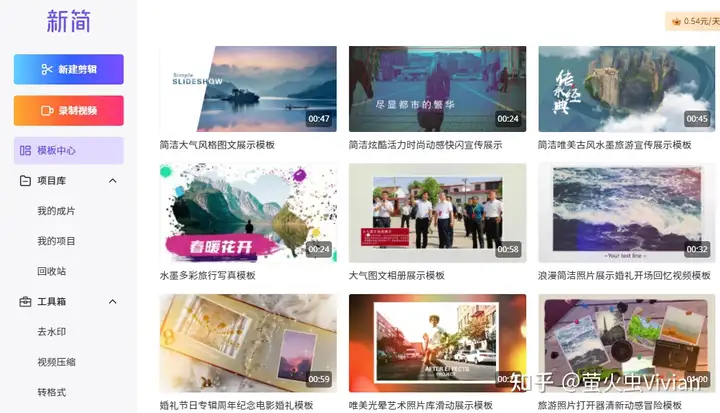The image size is (720, 413).
Task: Go to 我的项目
Action: point(56,241)
